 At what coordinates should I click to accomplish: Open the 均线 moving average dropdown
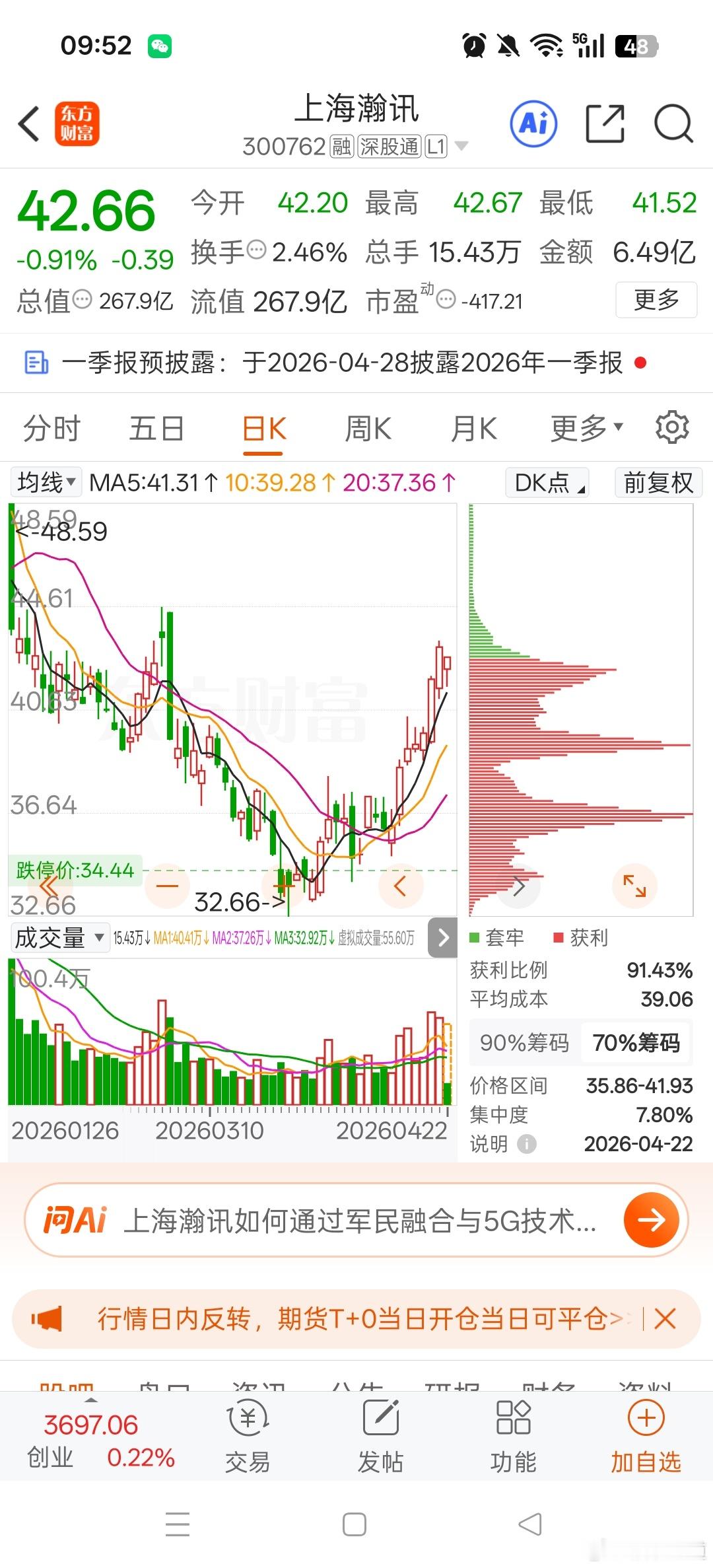pos(44,483)
